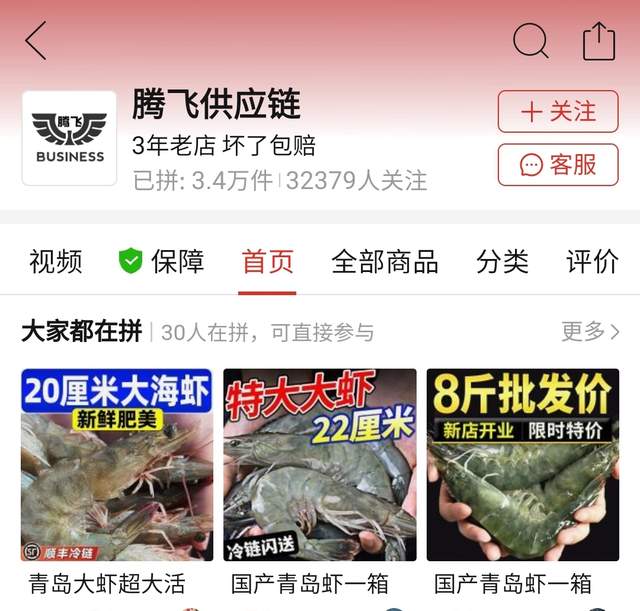Image resolution: width=640 pixels, height=611 pixels.
Task: View the 评价 tab
Action: (592, 262)
